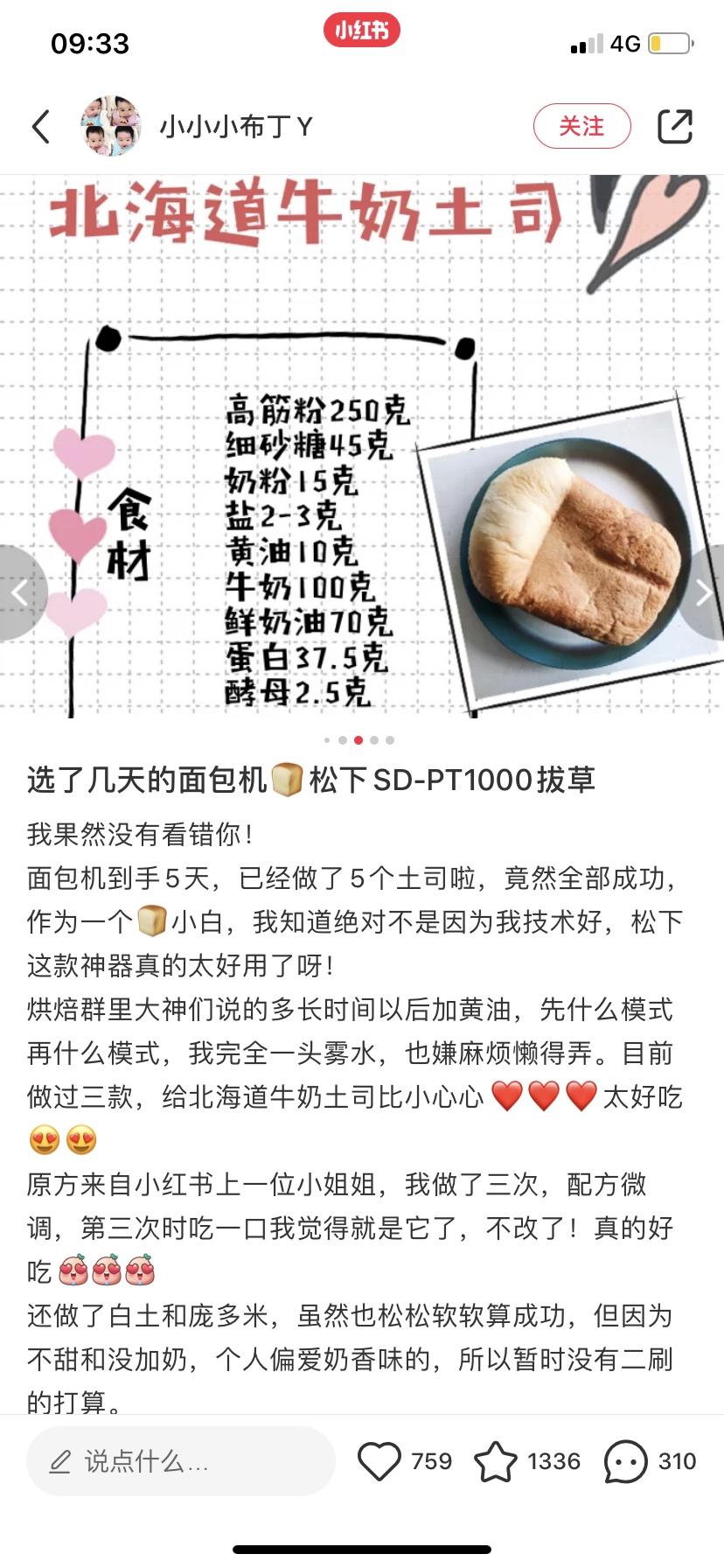This screenshot has width=724, height=1568.
Task: Tap the 说点什么 comment input field
Action: click(181, 1461)
